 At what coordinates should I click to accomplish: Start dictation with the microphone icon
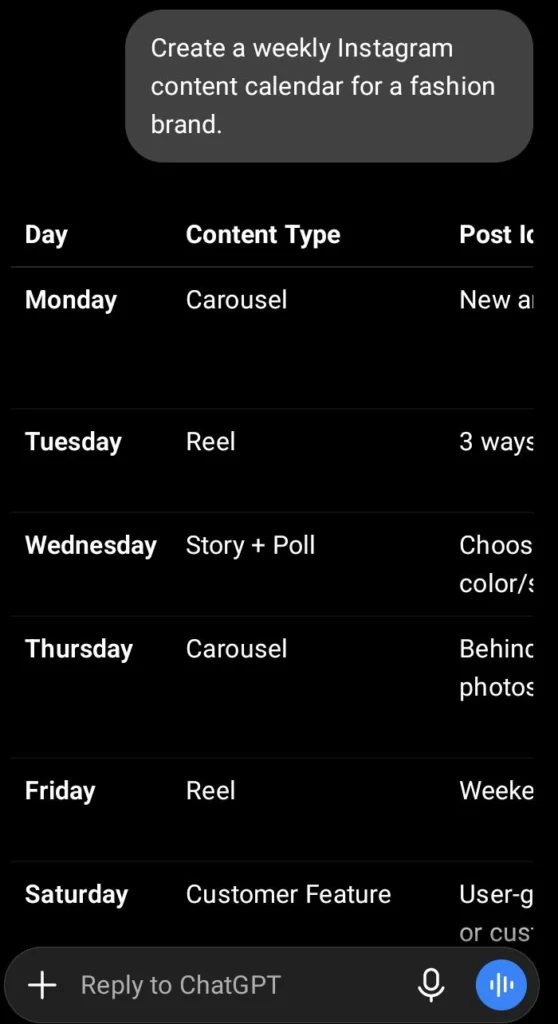coord(431,984)
